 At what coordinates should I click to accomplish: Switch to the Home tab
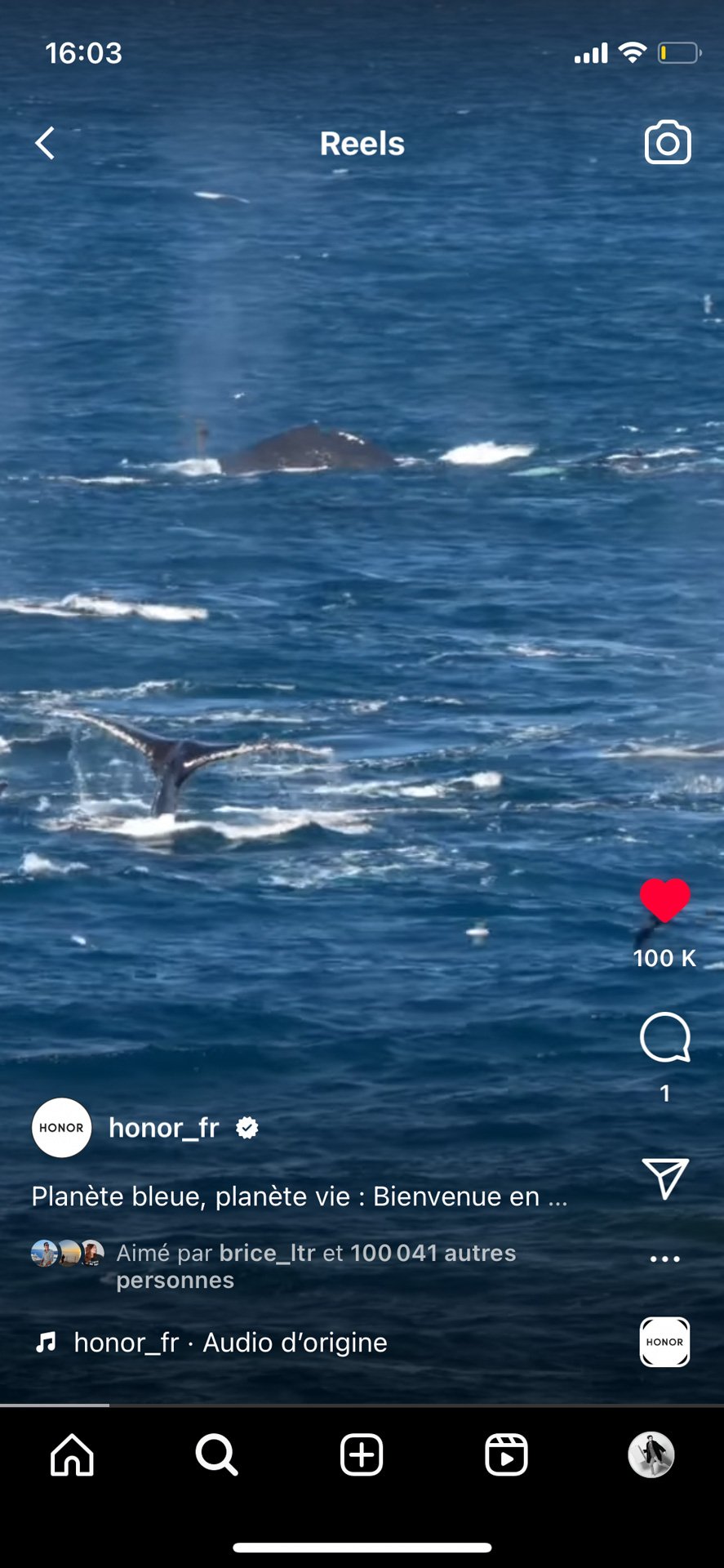(x=72, y=1454)
